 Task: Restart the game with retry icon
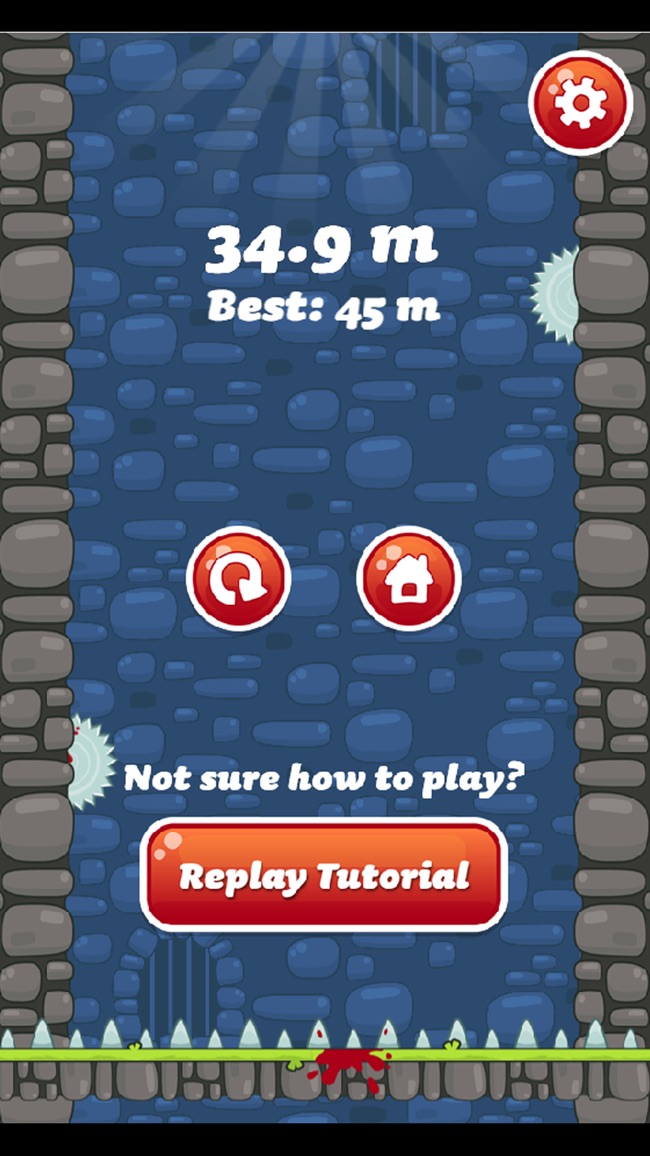[x=239, y=580]
